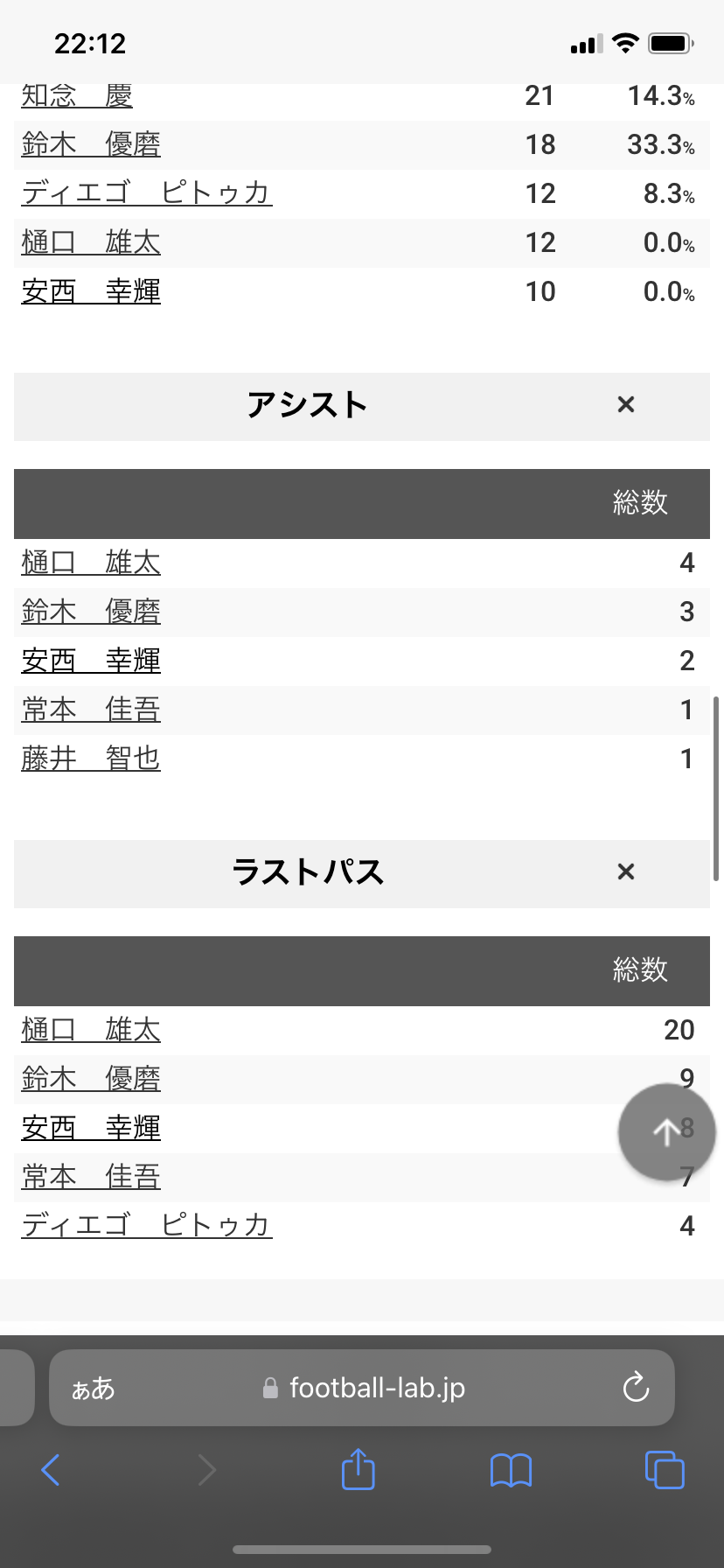This screenshot has height=1568, width=724.
Task: Collapse the アシスト section
Action: (625, 404)
